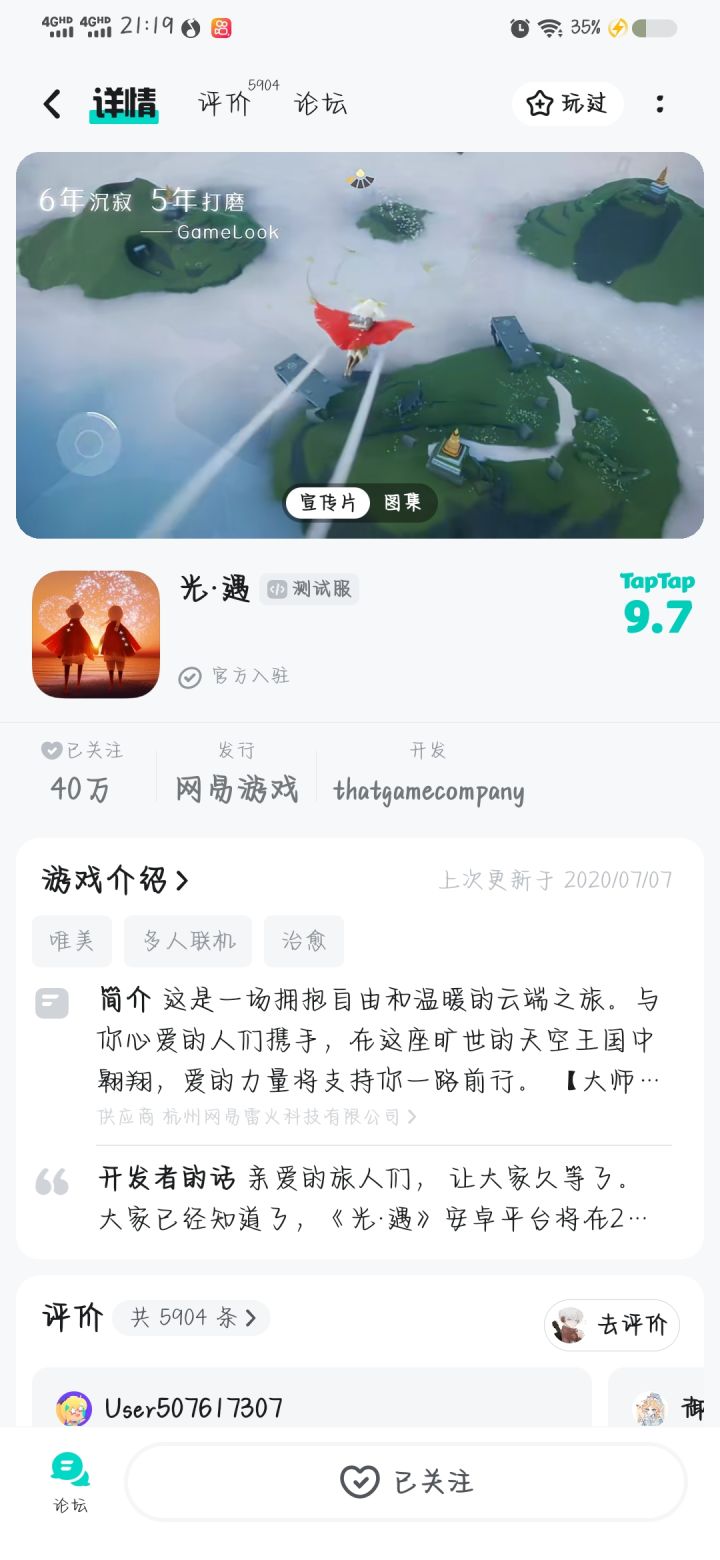Tap the star icon in the 玩过 button

click(x=541, y=103)
